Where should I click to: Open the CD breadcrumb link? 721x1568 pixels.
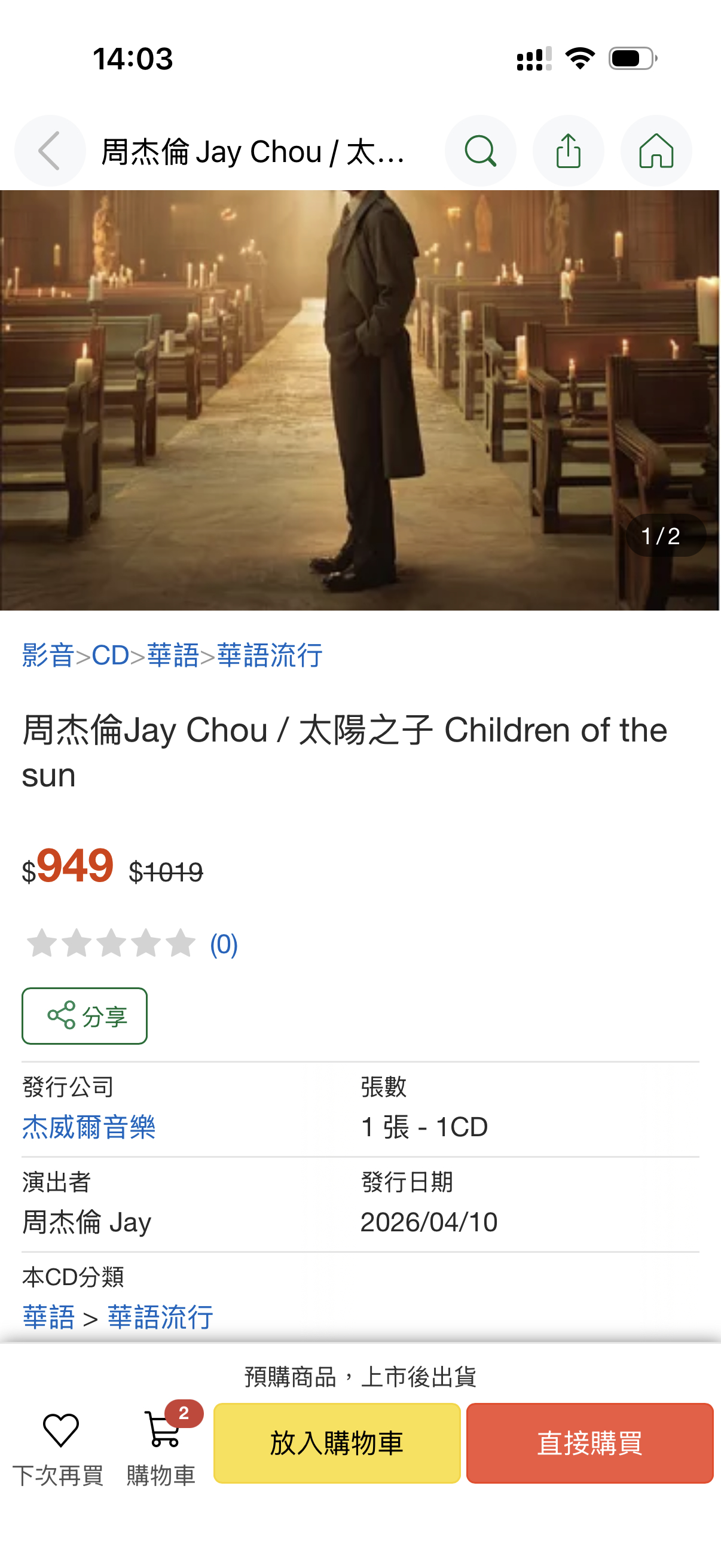tap(110, 655)
